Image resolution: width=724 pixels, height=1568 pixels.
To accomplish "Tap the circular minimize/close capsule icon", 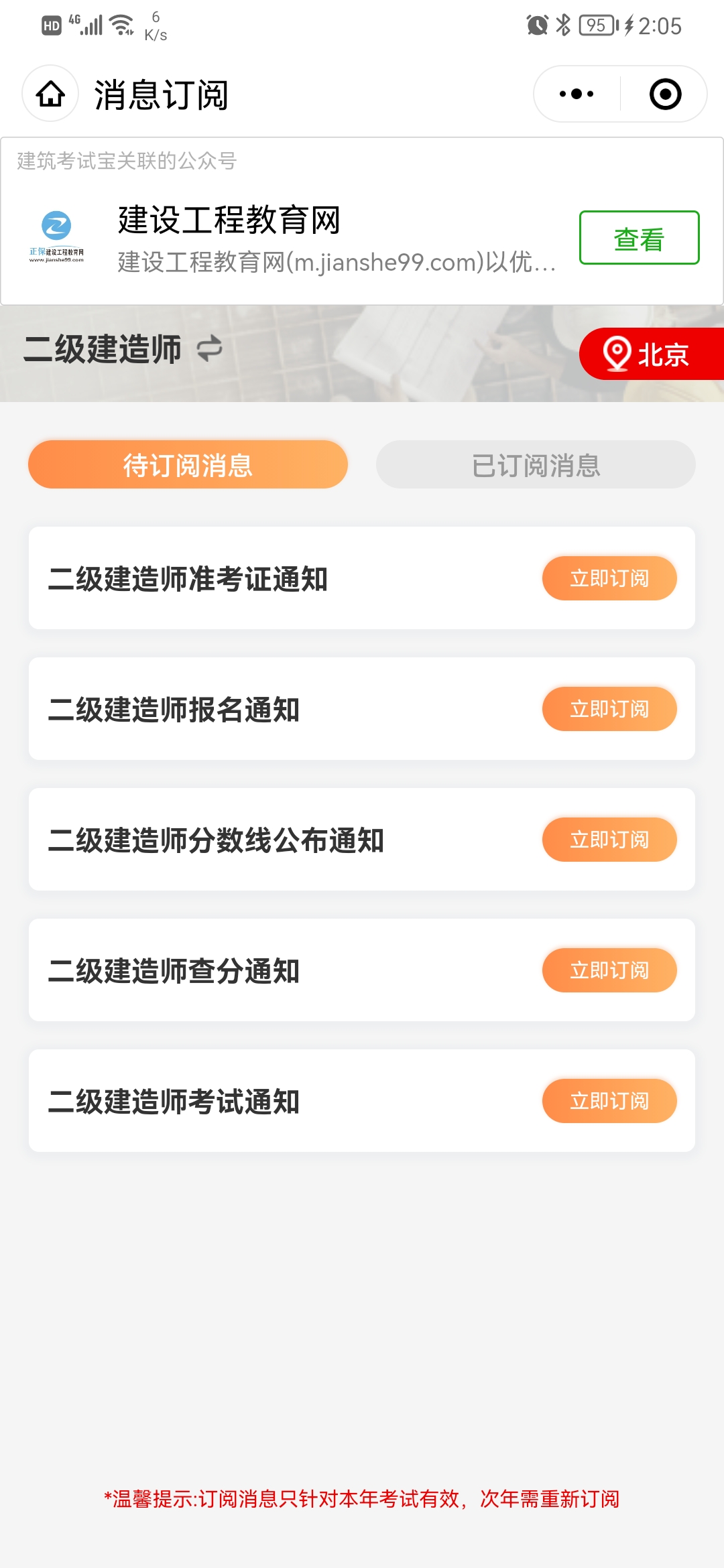I will (665, 94).
